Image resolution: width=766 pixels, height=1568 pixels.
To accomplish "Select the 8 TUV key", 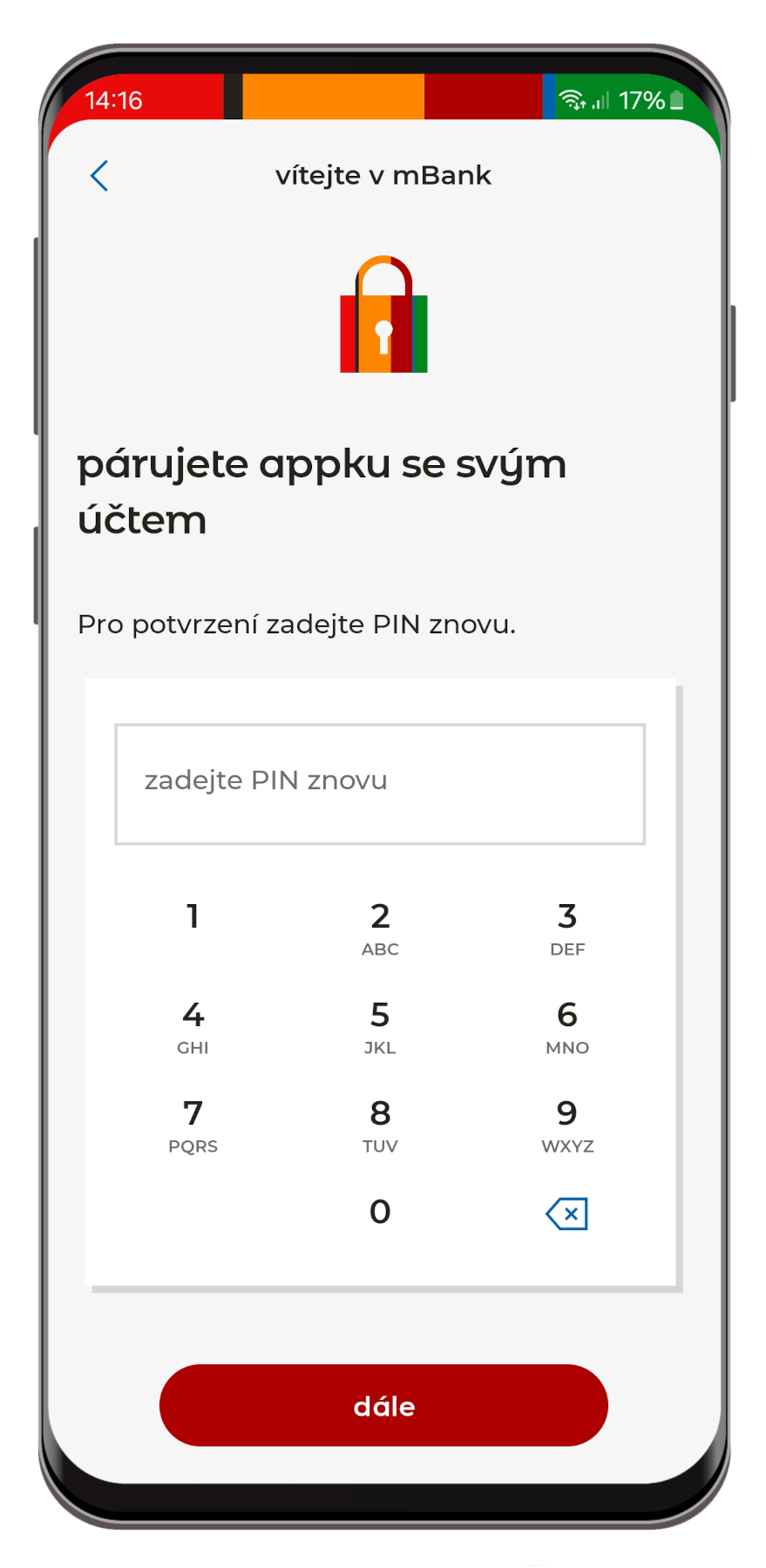I will 380,1125.
